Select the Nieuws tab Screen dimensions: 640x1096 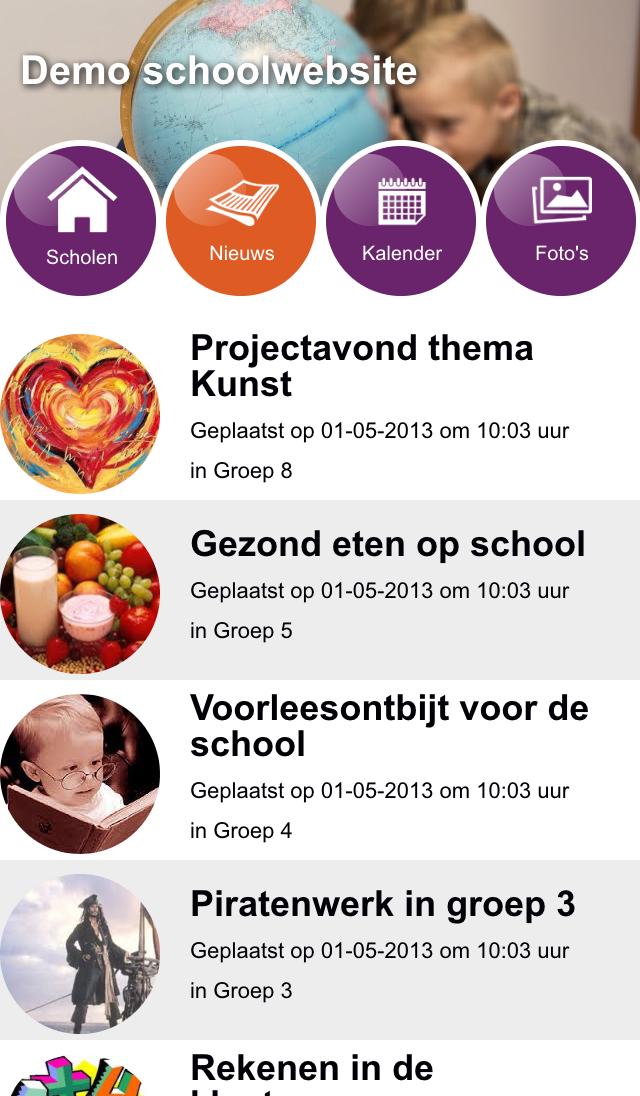tap(241, 220)
